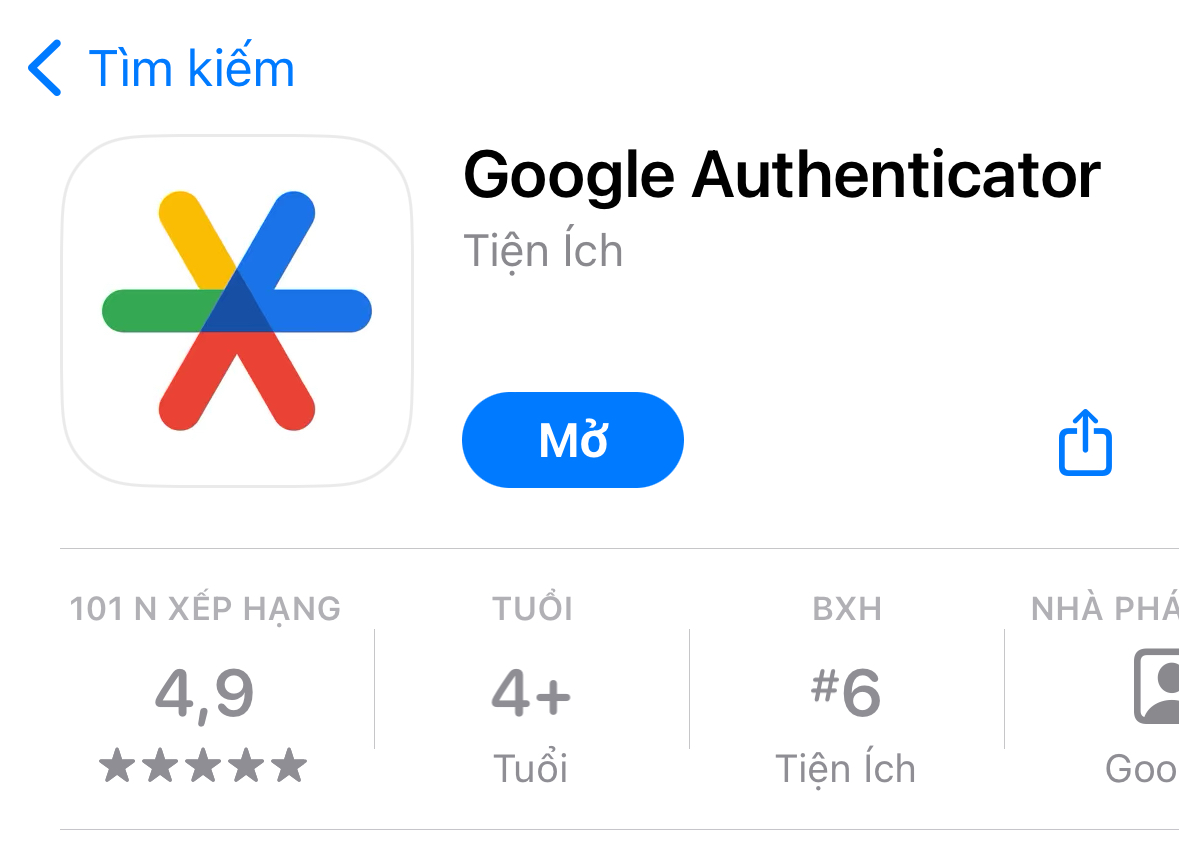Share Google Authenticator app page
The height and width of the screenshot is (842, 1179).
click(1085, 442)
